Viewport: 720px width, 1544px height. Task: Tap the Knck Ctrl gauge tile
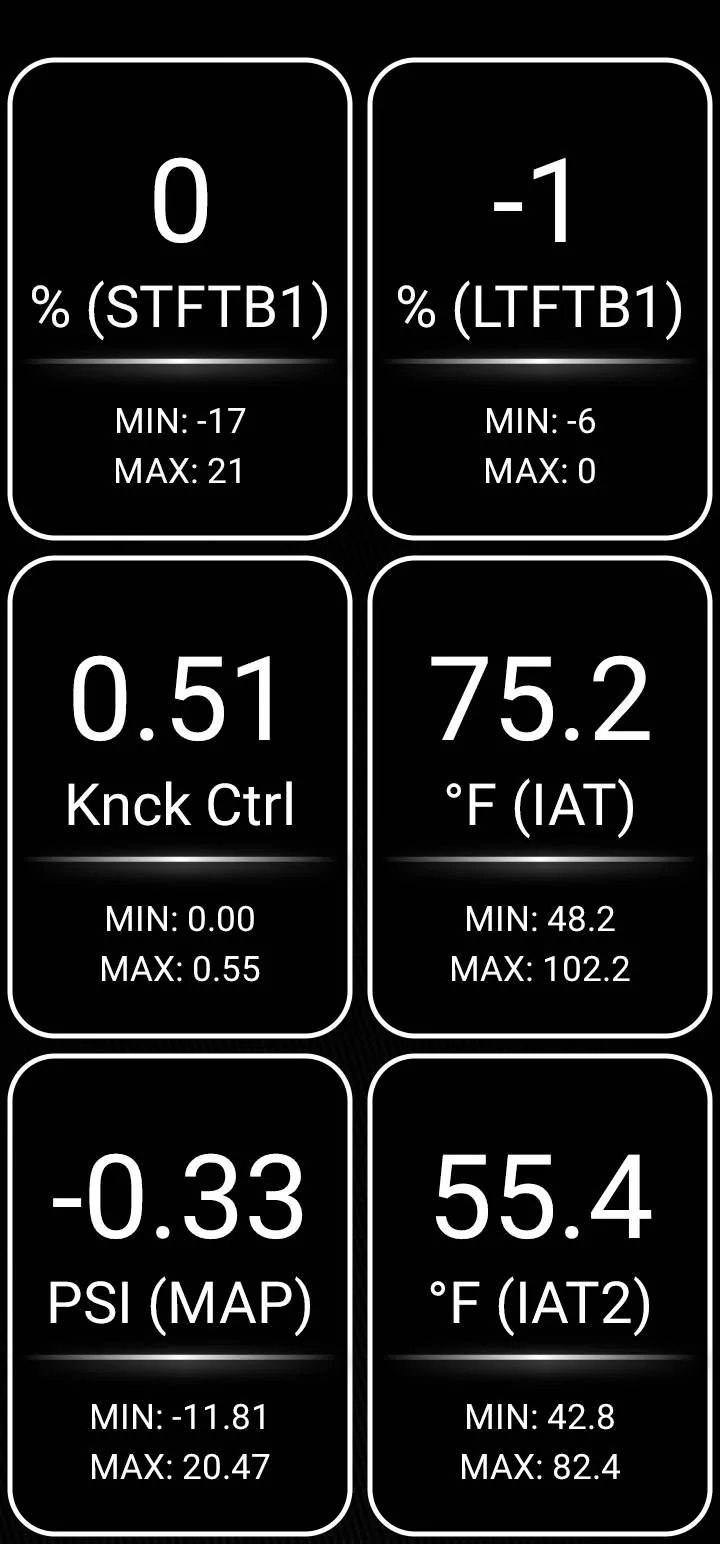180,797
